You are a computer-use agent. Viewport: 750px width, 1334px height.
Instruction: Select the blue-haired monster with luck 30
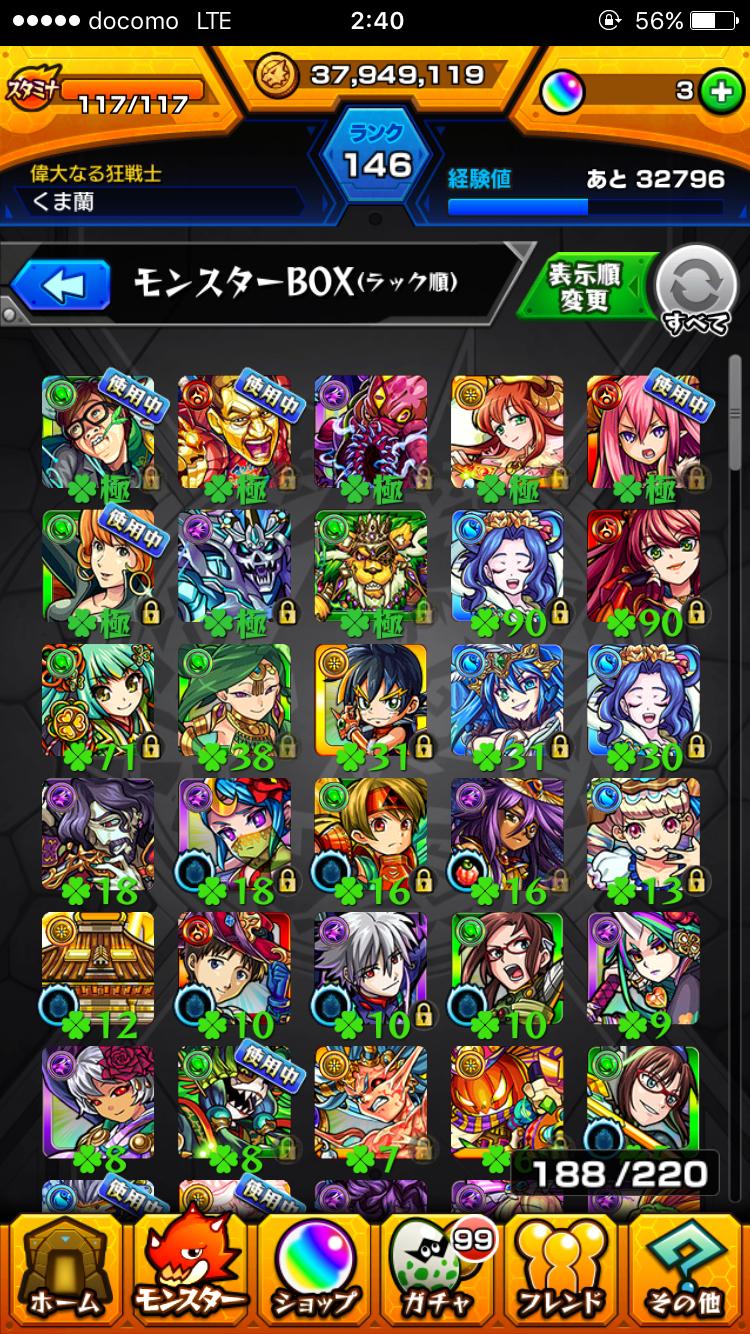[643, 700]
